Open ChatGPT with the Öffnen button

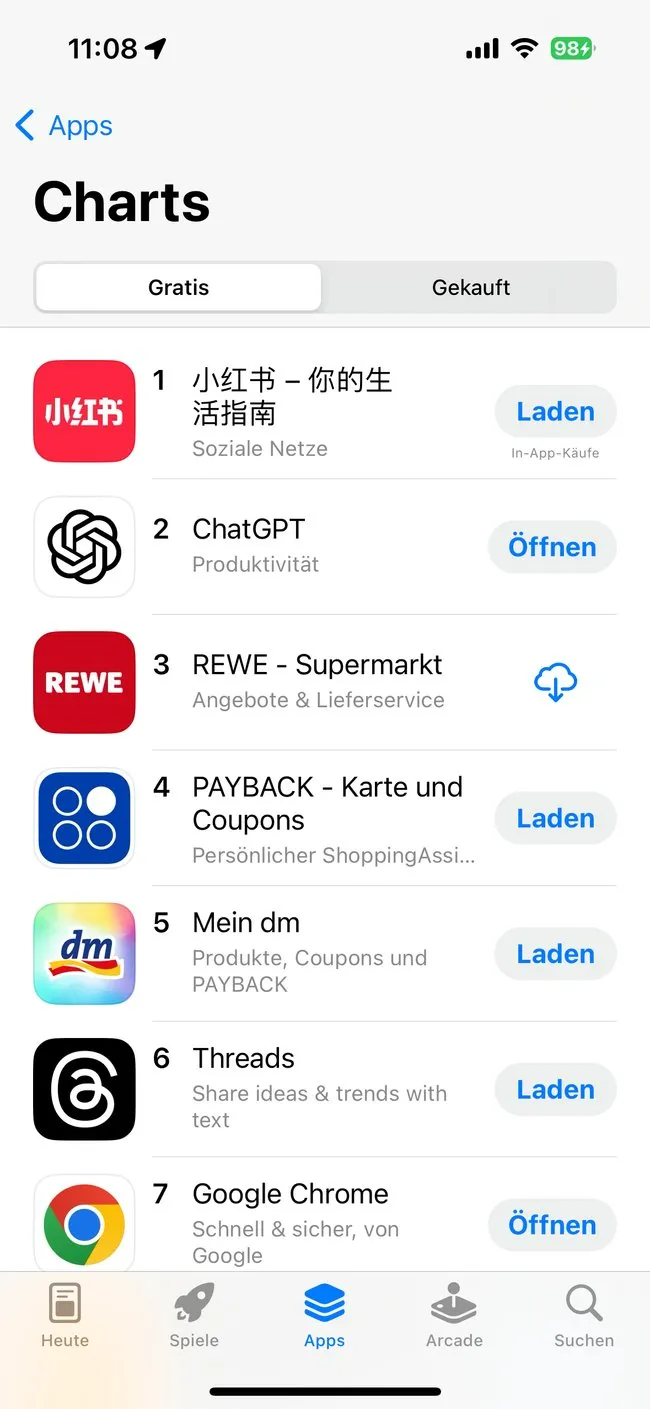(552, 547)
